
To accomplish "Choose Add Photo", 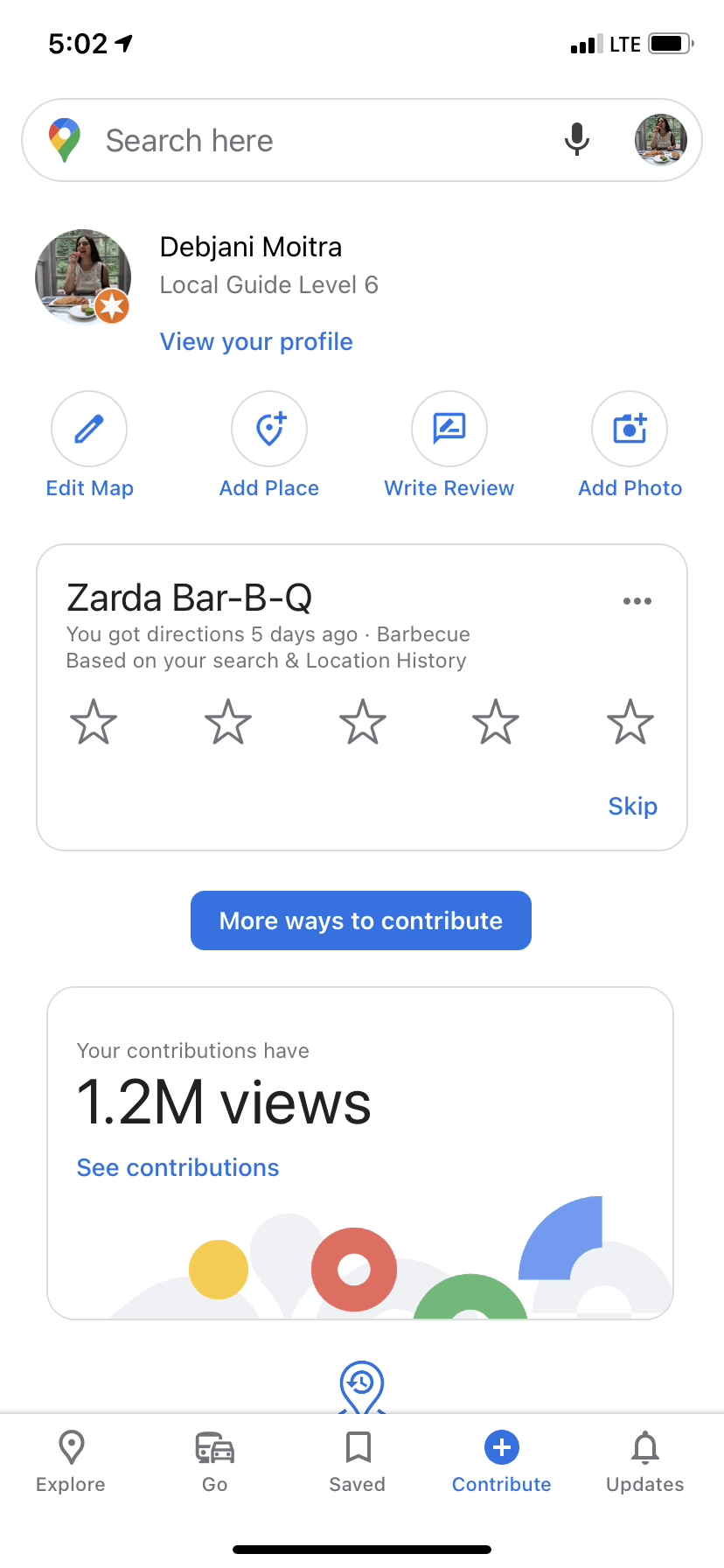I will (630, 445).
